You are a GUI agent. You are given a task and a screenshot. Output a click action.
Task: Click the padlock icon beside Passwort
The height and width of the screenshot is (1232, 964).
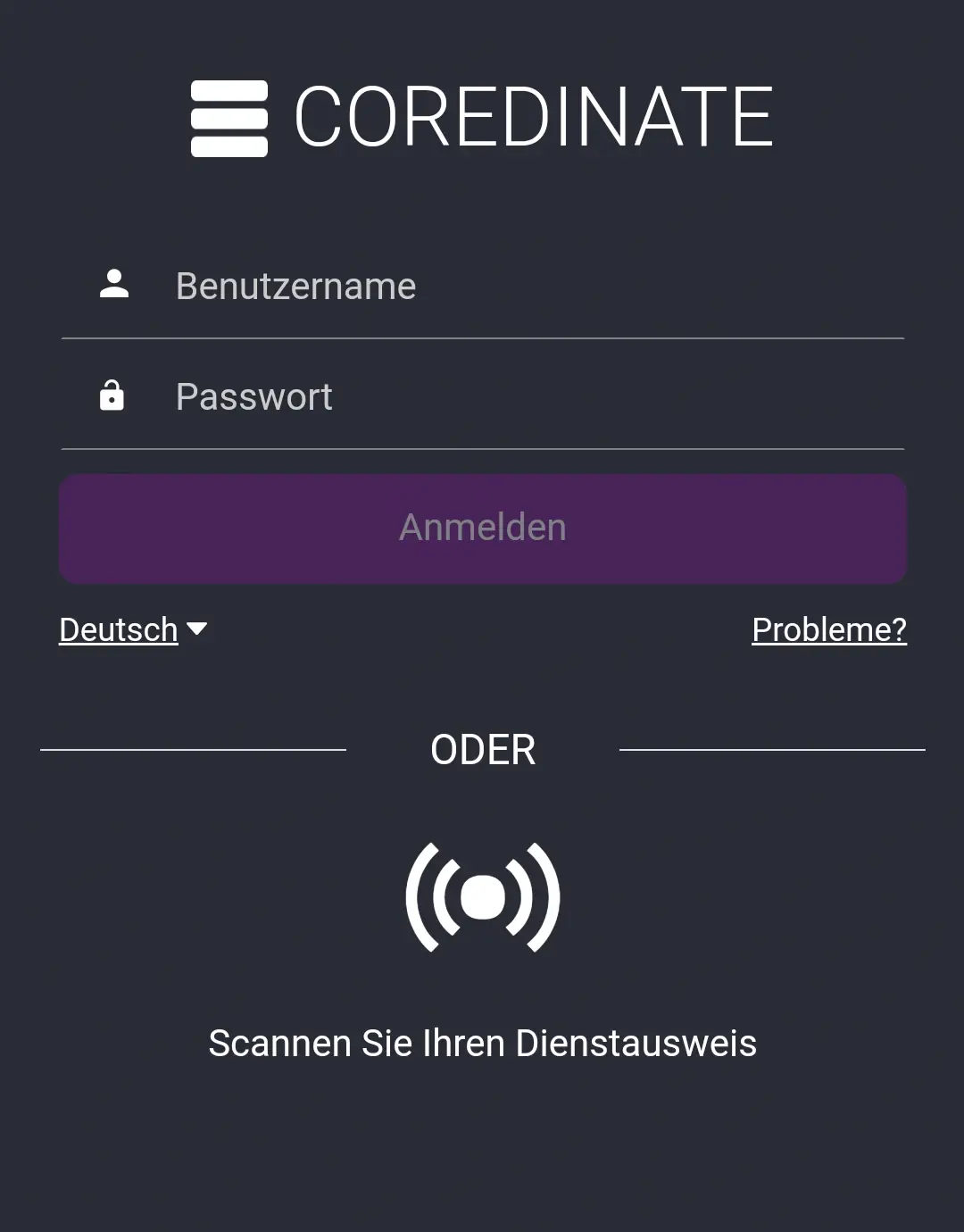pyautogui.click(x=114, y=395)
